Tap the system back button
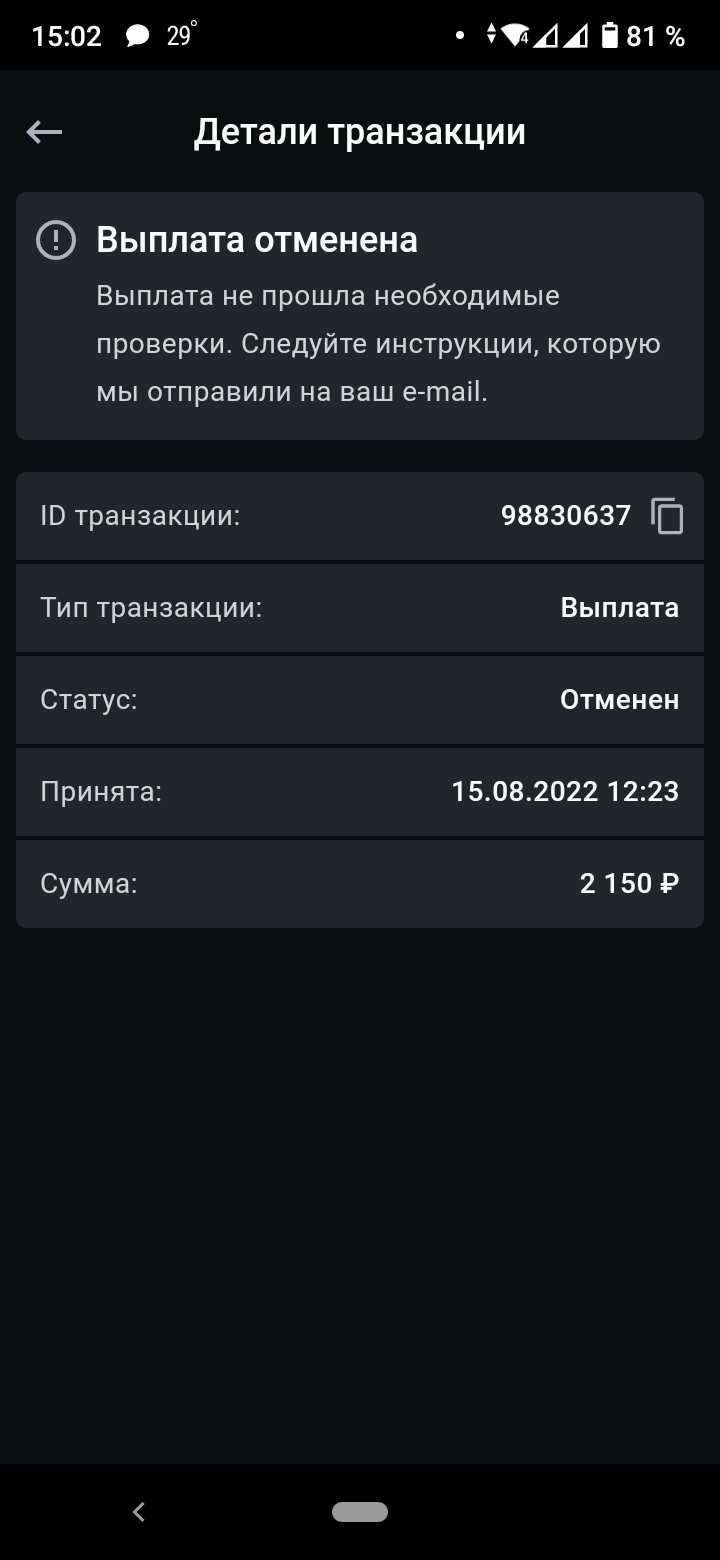 click(x=139, y=1512)
